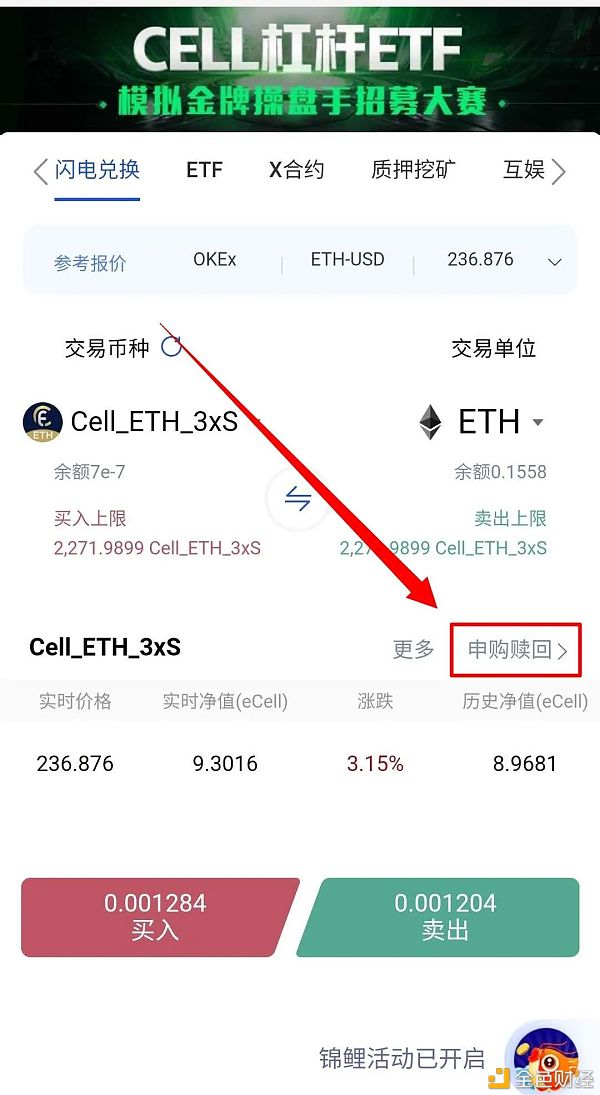Viewport: 600px width, 1095px height.
Task: Refresh the 交易币种 list
Action: (172, 347)
